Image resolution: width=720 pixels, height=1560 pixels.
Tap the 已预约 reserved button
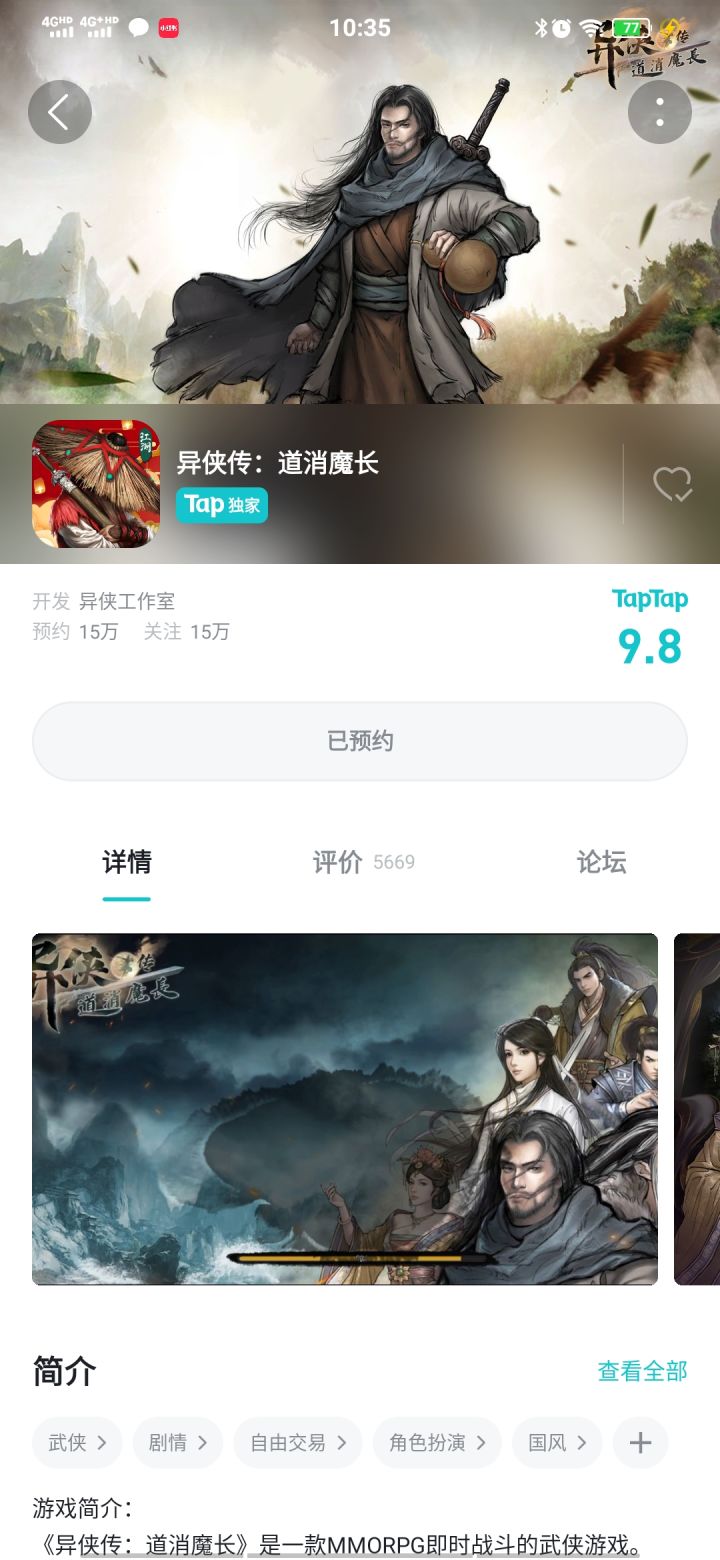[360, 740]
